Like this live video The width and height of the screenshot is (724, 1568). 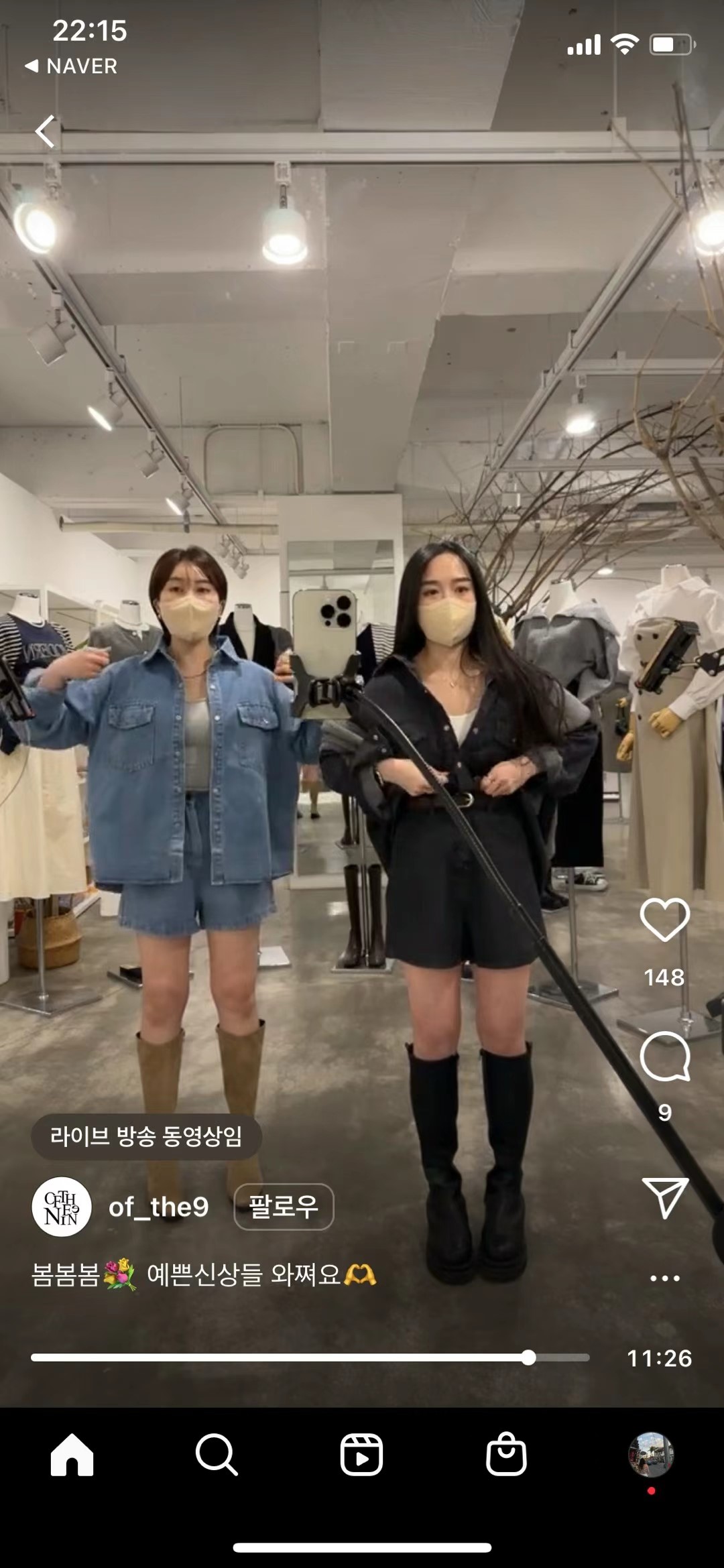coord(664,920)
